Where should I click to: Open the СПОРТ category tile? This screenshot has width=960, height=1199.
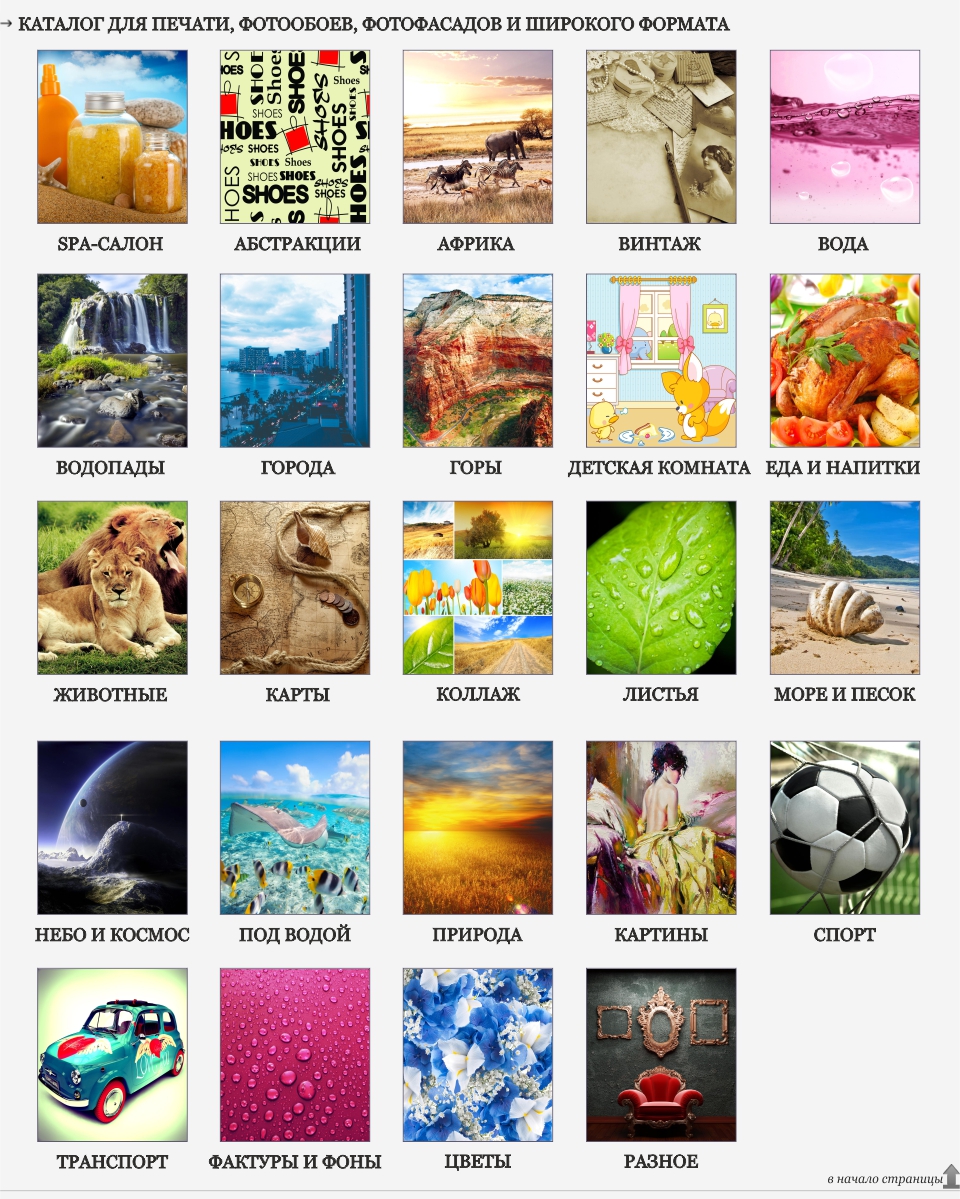click(x=844, y=827)
